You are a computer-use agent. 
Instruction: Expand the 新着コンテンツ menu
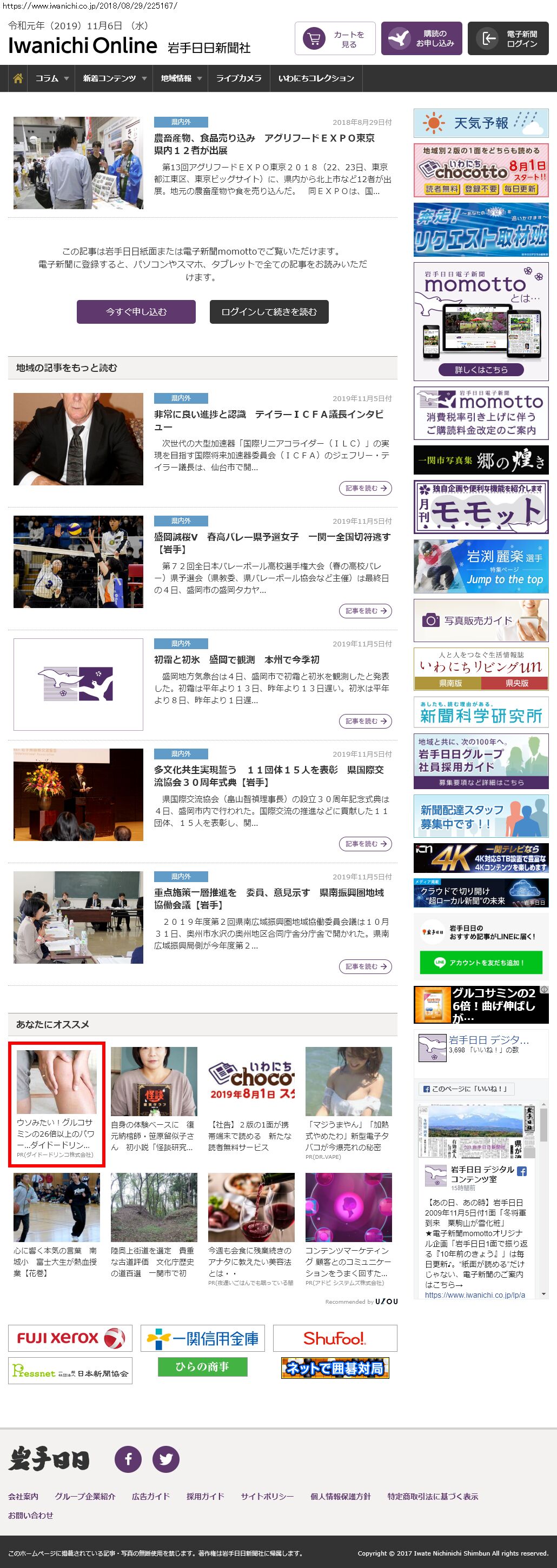(x=114, y=78)
